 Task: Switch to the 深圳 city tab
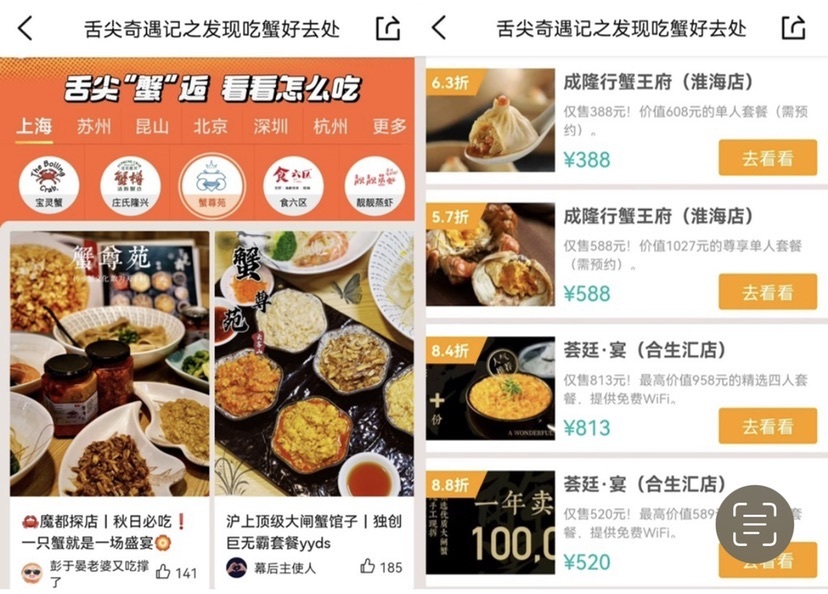point(270,127)
